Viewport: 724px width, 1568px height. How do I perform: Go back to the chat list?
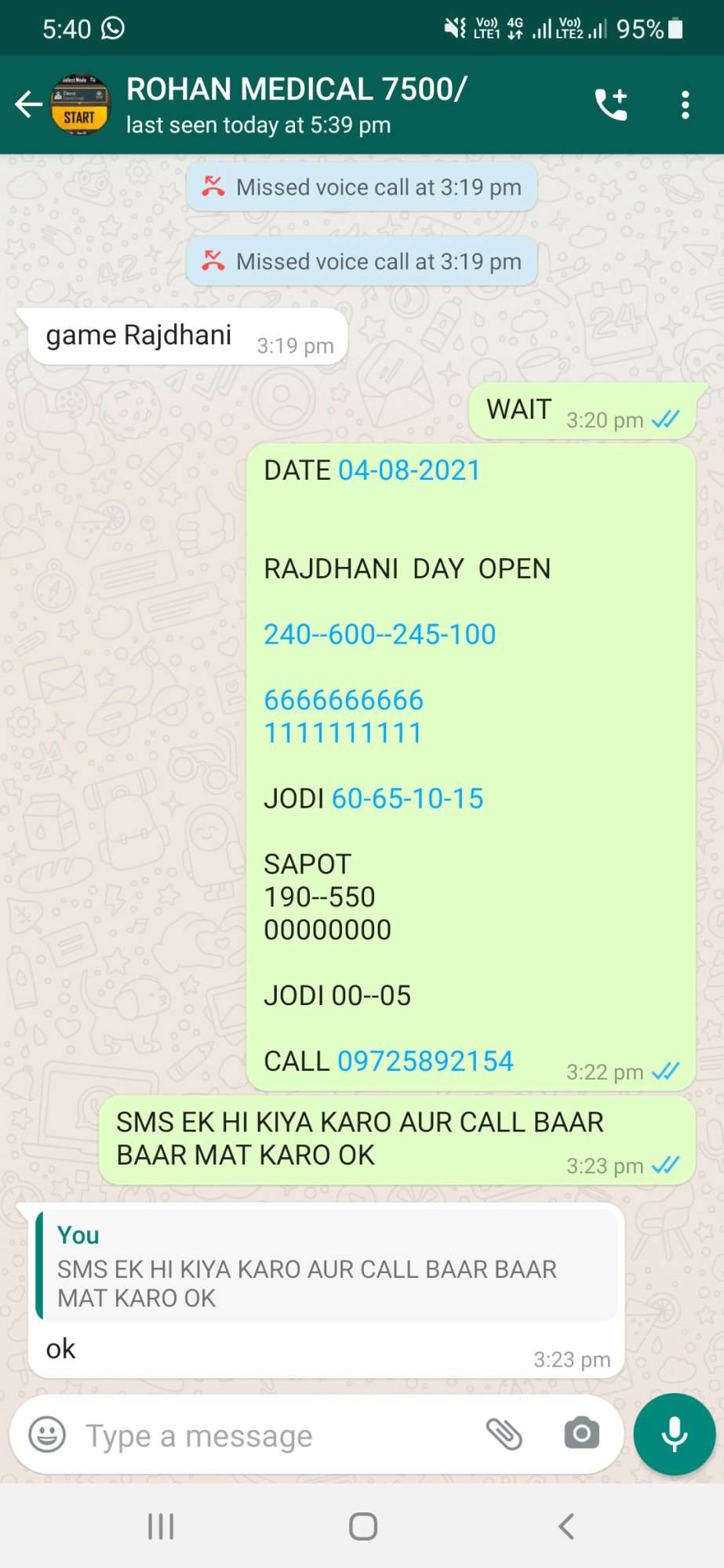(28, 104)
